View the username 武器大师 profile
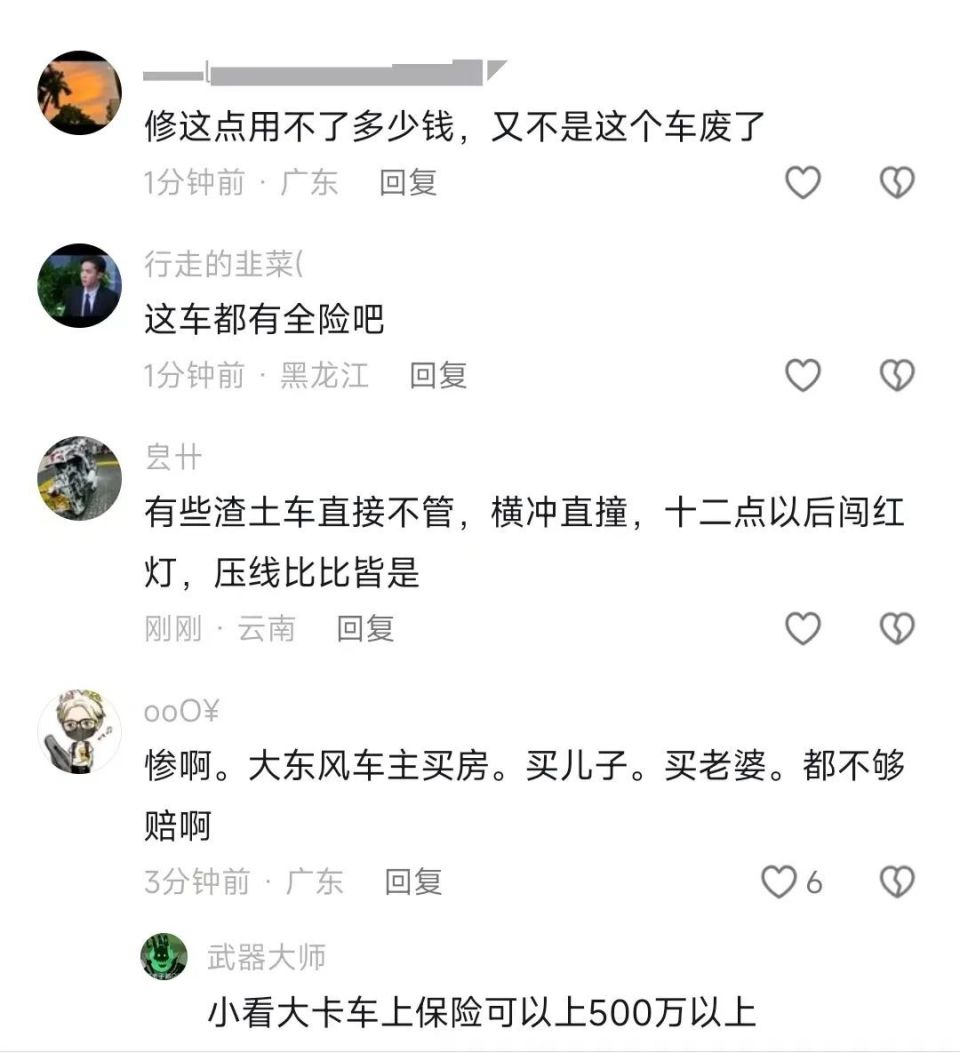 [267, 957]
